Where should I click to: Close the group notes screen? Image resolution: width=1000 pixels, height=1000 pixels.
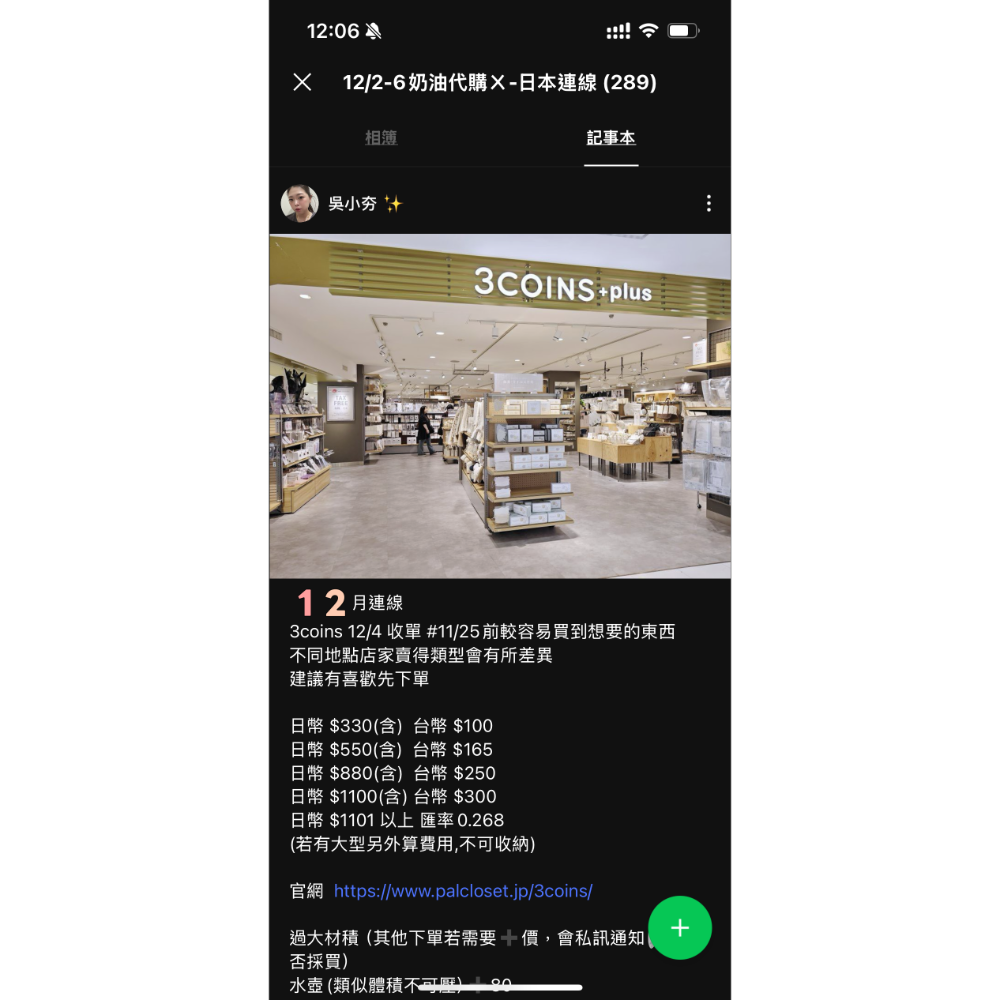tap(302, 82)
